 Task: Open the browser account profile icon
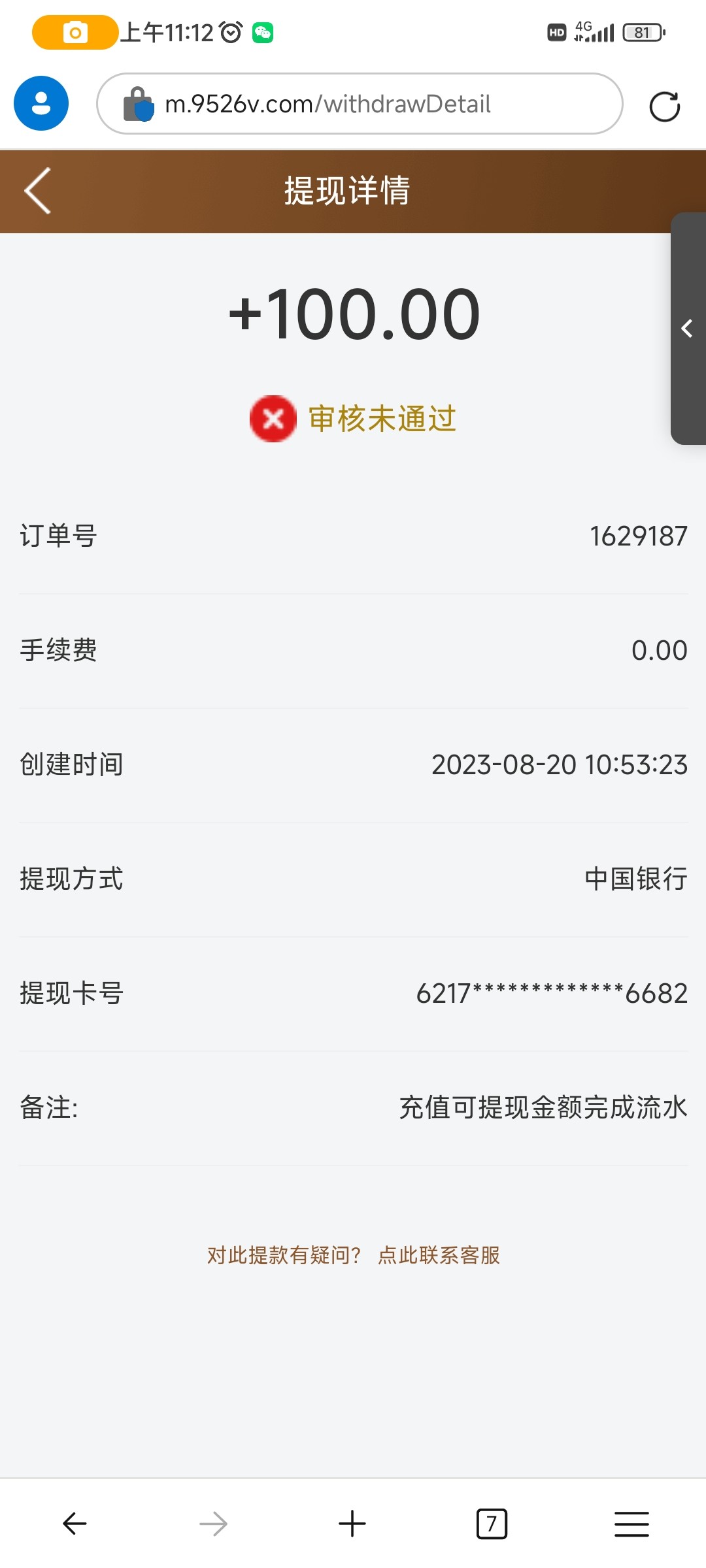click(41, 103)
